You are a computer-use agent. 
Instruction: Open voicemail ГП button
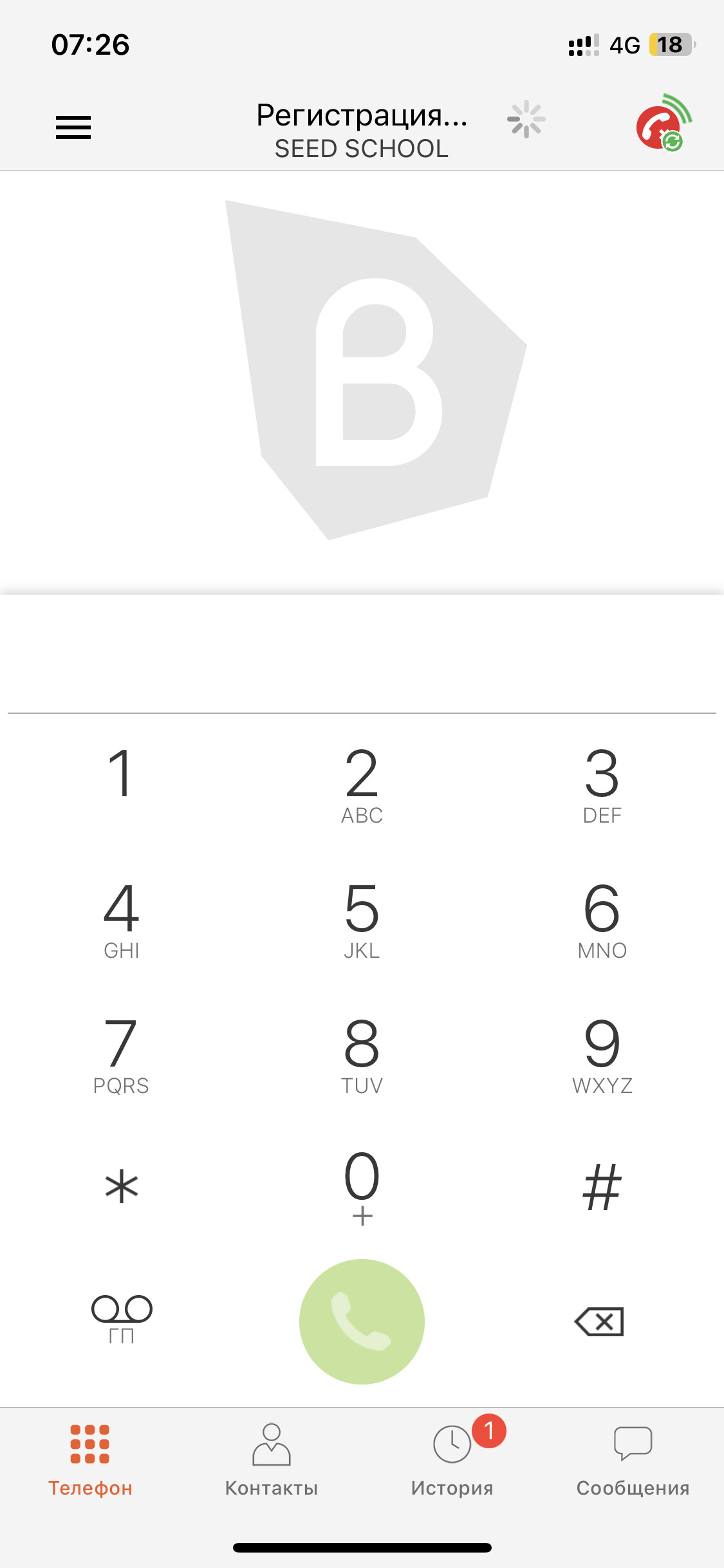tap(122, 1320)
